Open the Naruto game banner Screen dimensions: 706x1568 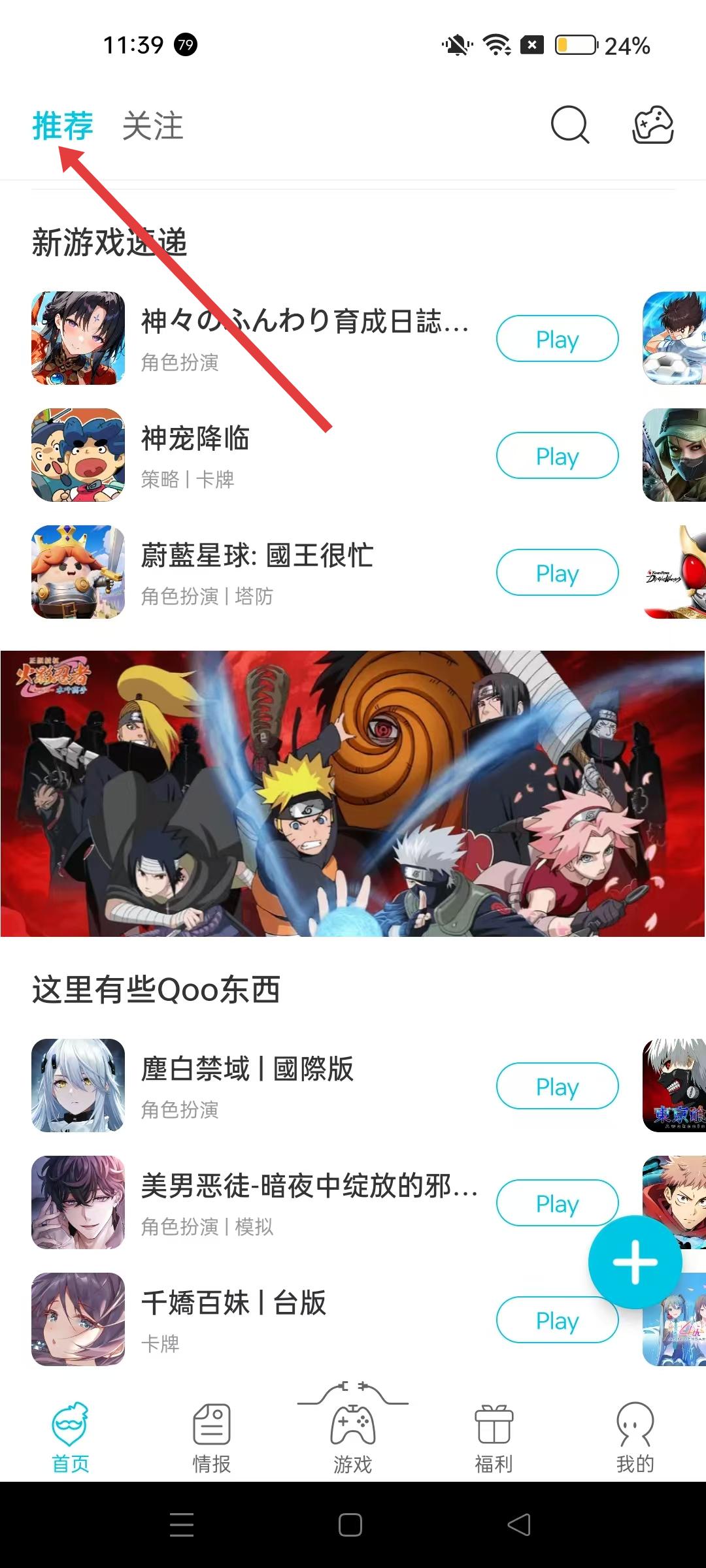click(353, 793)
